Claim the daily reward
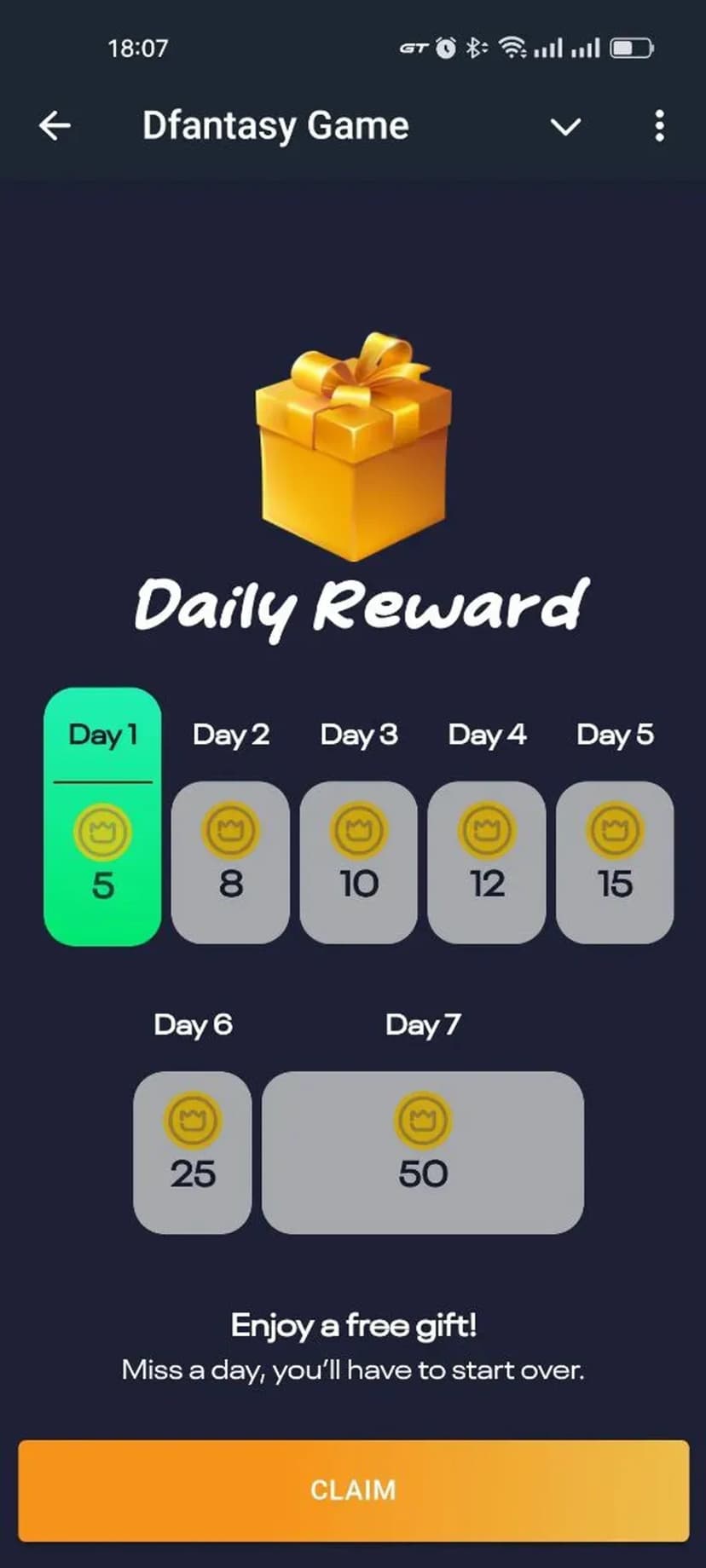Screen dimensions: 706x1568 353,1490
